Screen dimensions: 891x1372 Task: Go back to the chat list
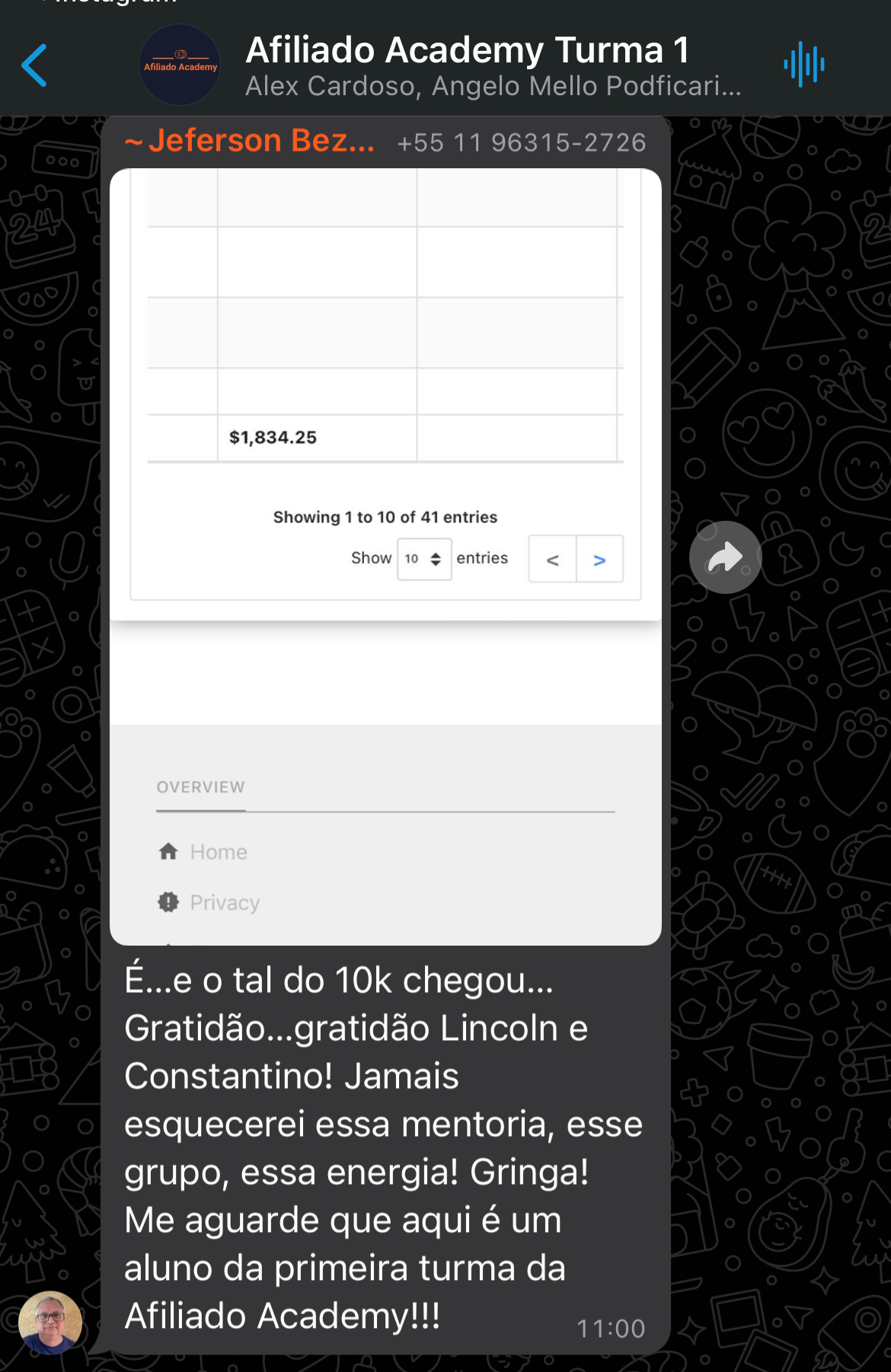point(34,65)
